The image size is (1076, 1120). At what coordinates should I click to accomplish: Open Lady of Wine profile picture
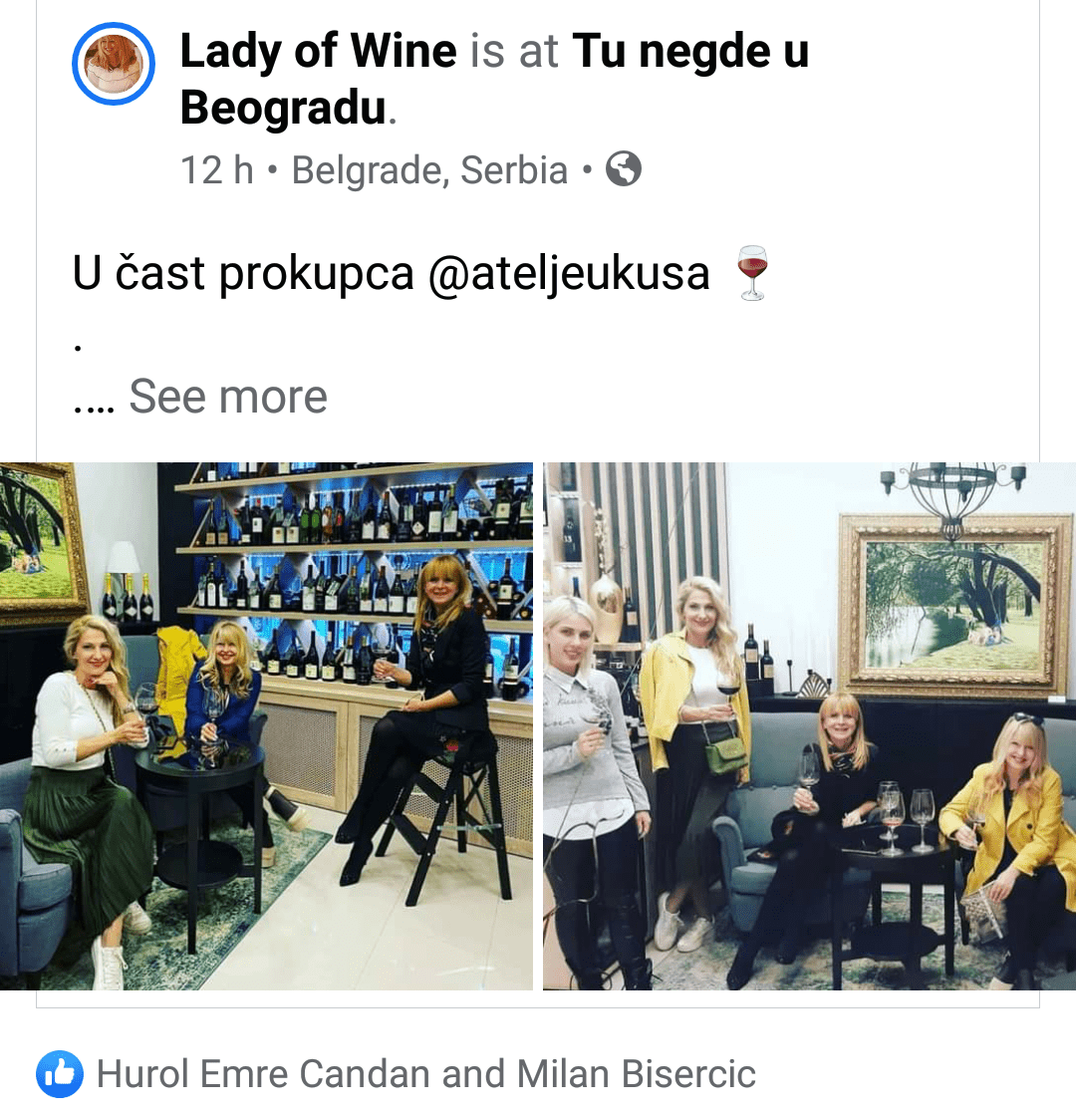pos(114,64)
